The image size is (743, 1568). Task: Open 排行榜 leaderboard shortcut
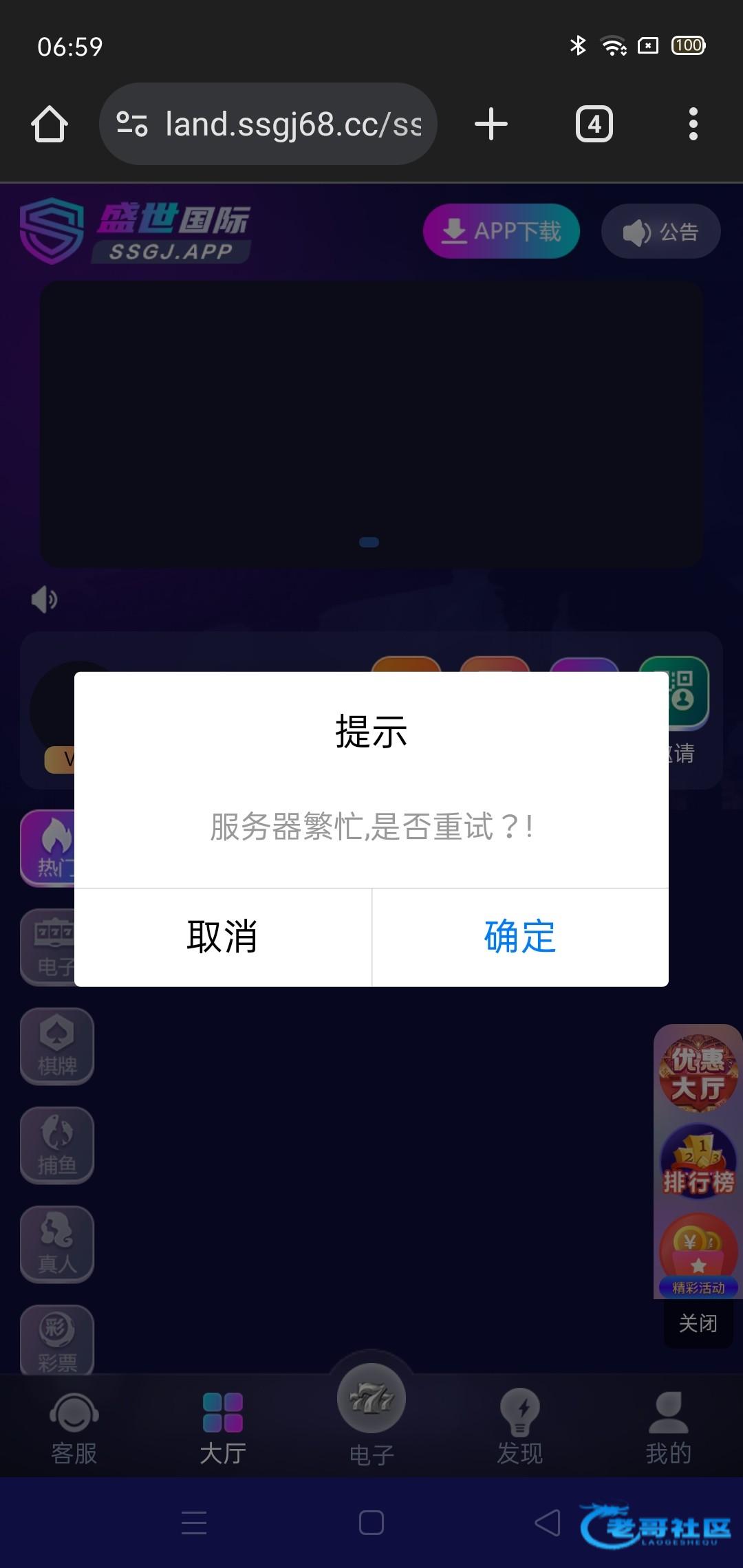698,1164
